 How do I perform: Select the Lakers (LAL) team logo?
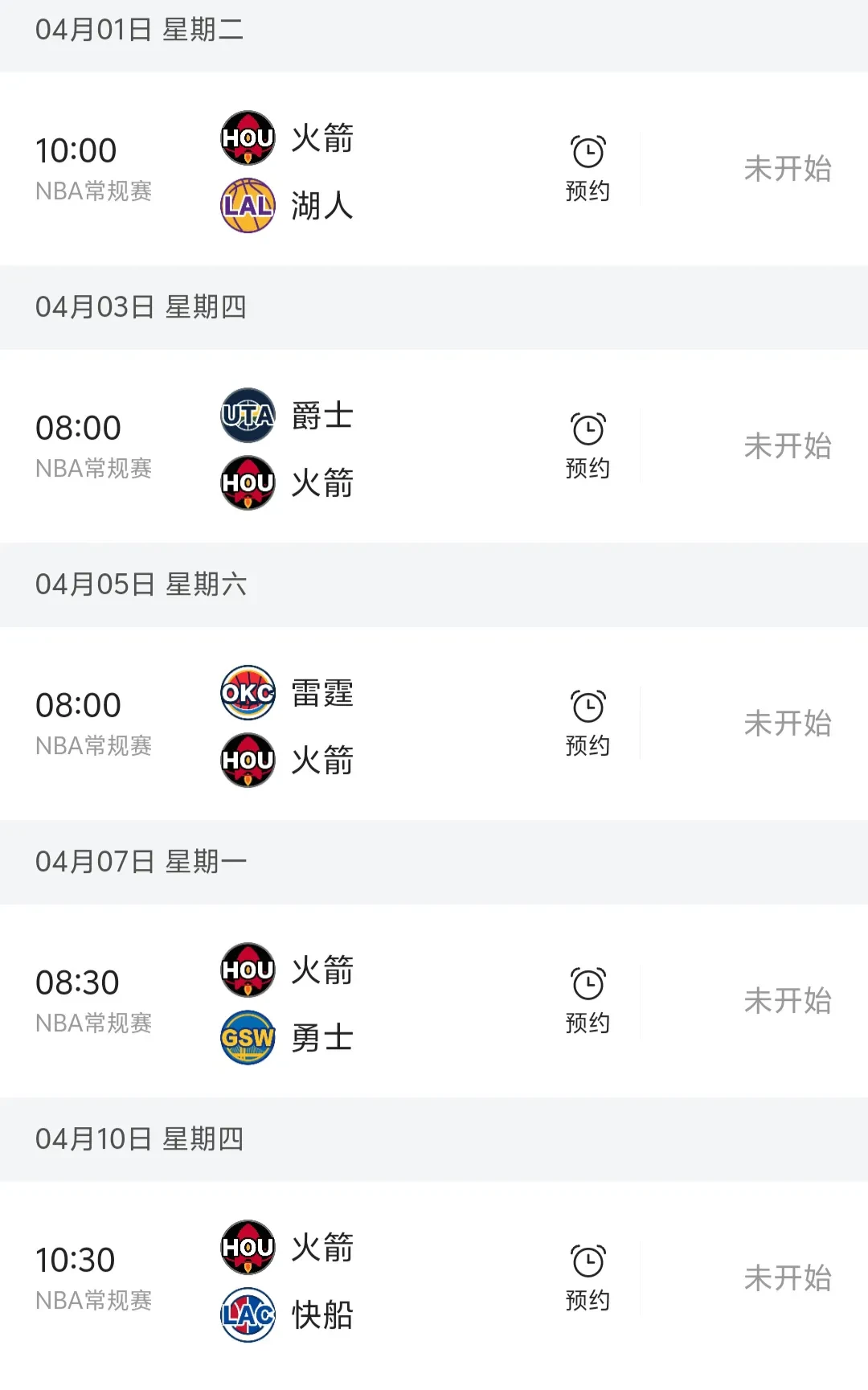(248, 206)
